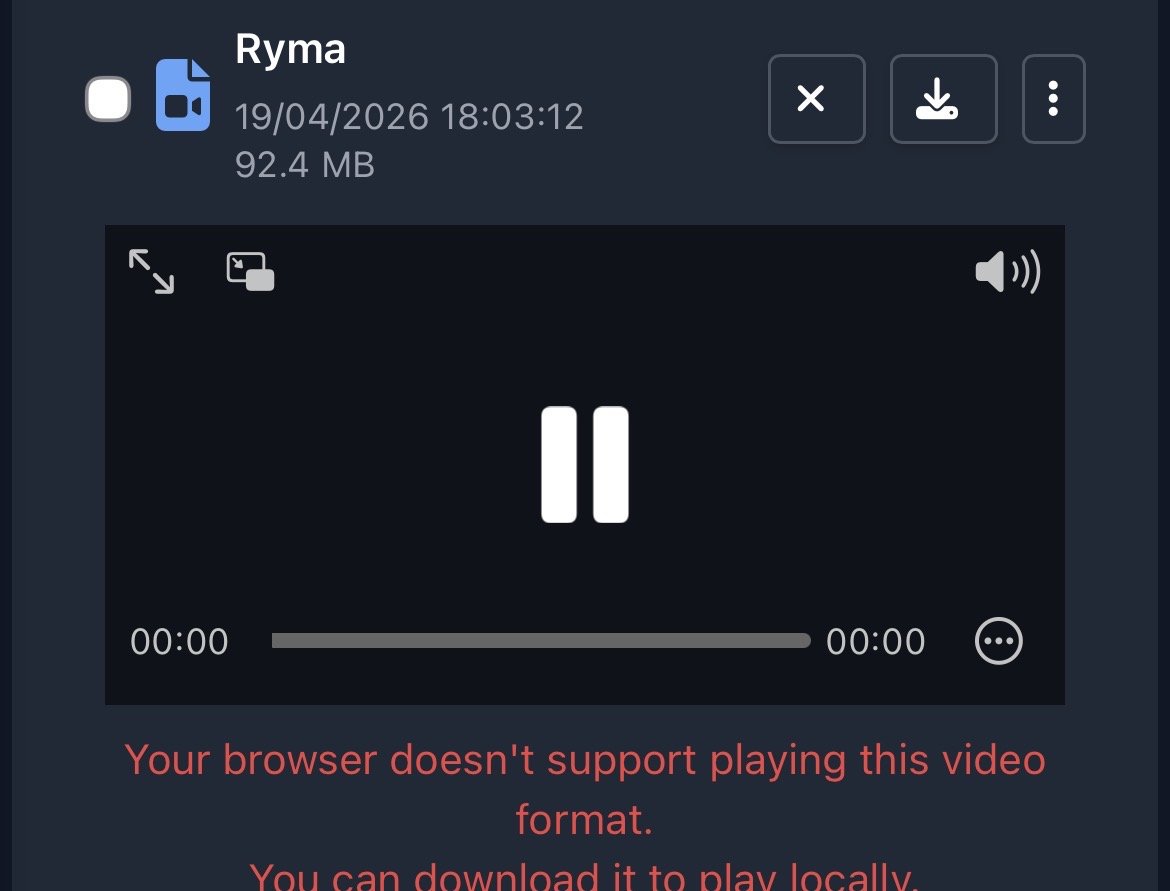Open more player options circle icon
This screenshot has width=1170, height=891.
(998, 640)
